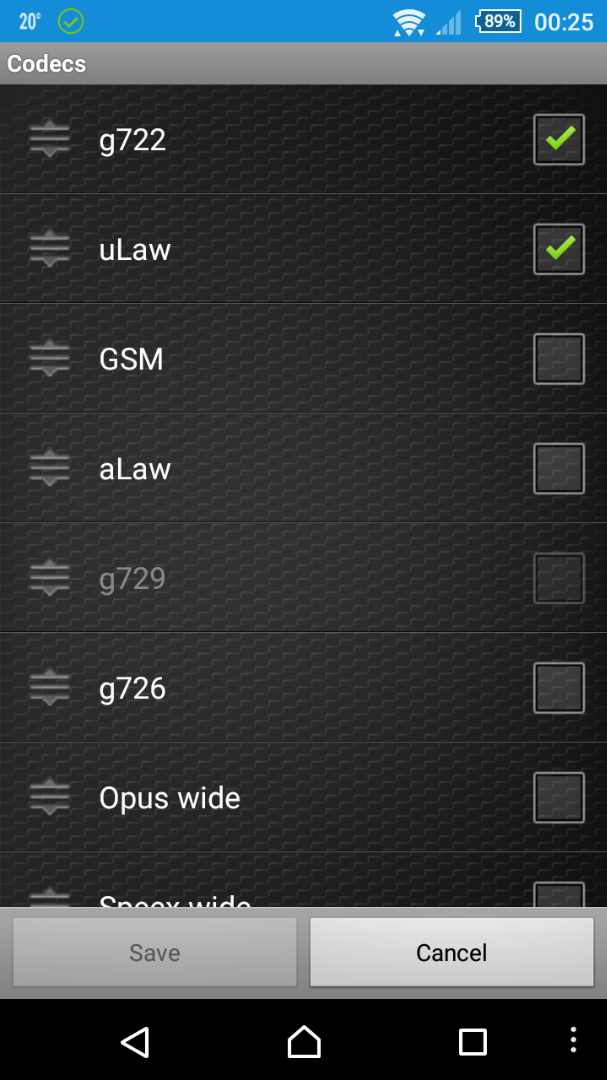Uncheck the g722 codec checkbox
The height and width of the screenshot is (1080, 607).
click(559, 139)
